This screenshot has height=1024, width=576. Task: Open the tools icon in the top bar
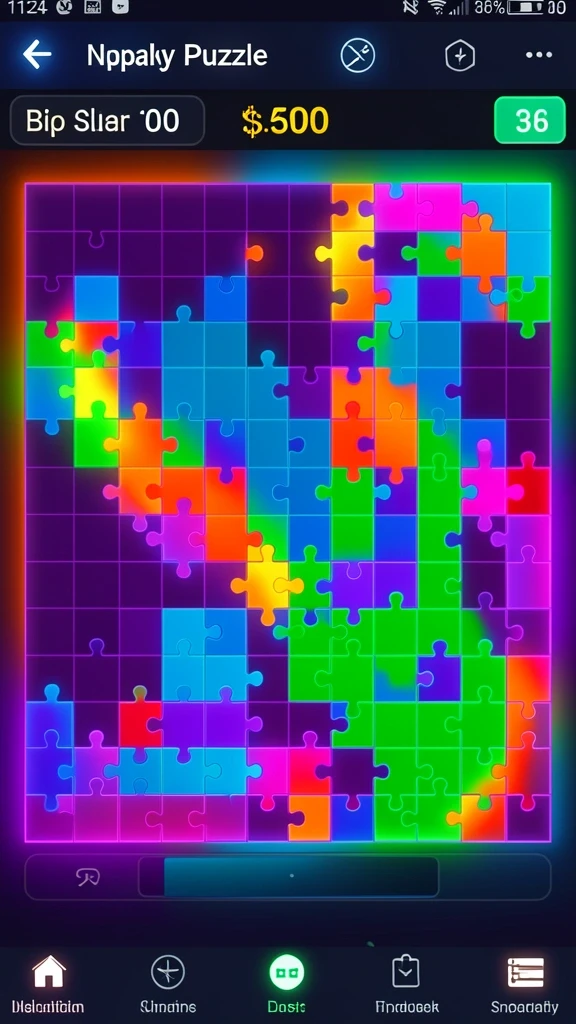click(x=358, y=56)
